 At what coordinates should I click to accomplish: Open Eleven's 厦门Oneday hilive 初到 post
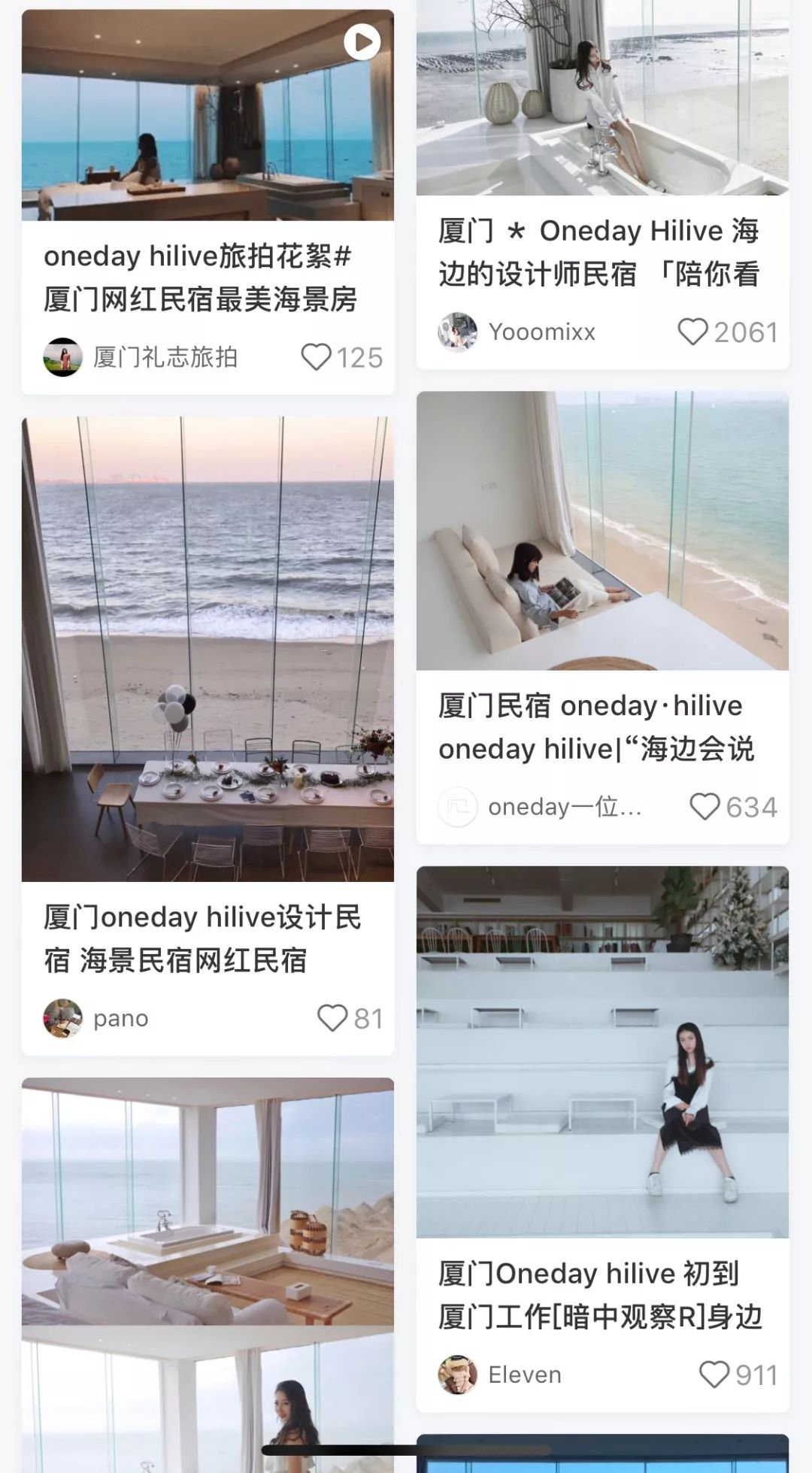pos(602,1051)
